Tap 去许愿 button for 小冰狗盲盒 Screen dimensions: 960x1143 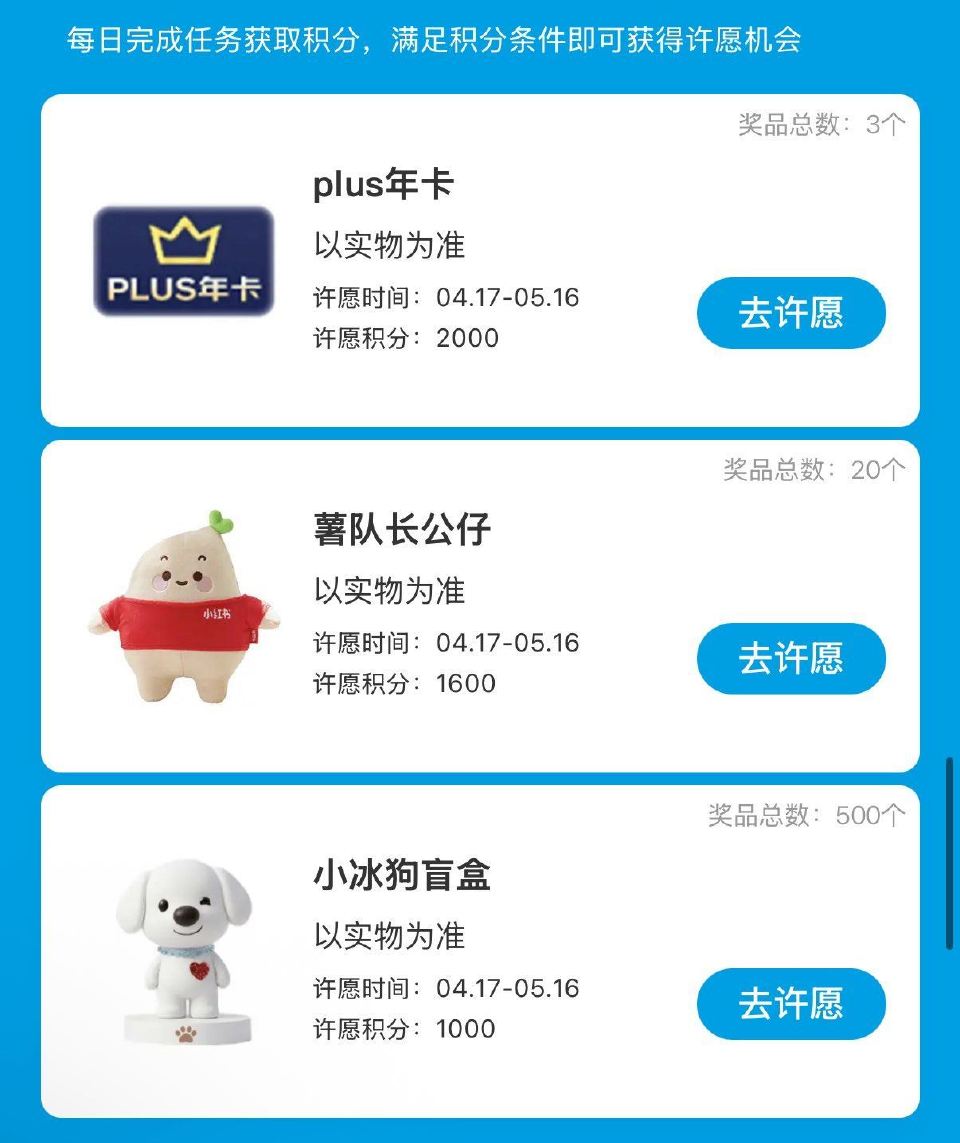click(790, 1003)
